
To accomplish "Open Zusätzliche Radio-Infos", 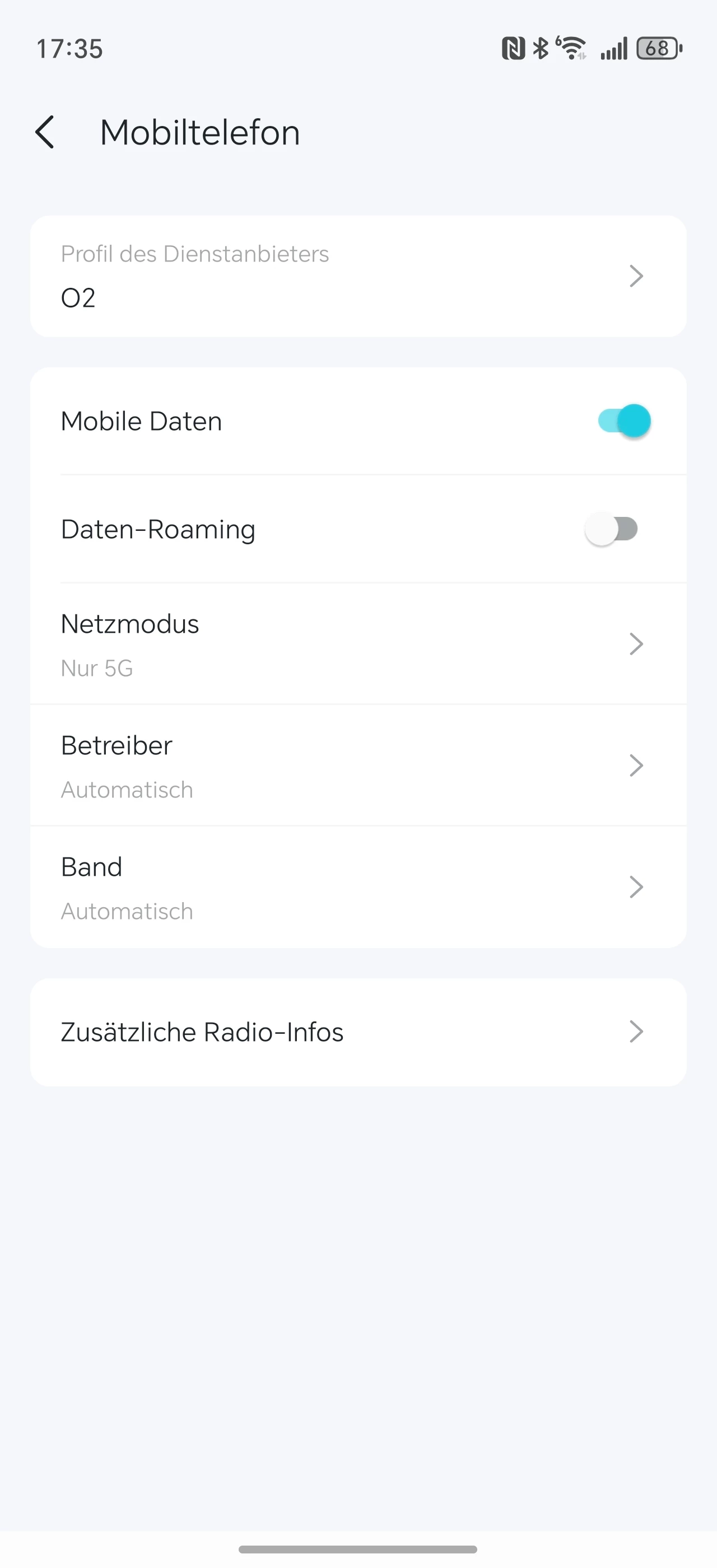I will (358, 1032).
